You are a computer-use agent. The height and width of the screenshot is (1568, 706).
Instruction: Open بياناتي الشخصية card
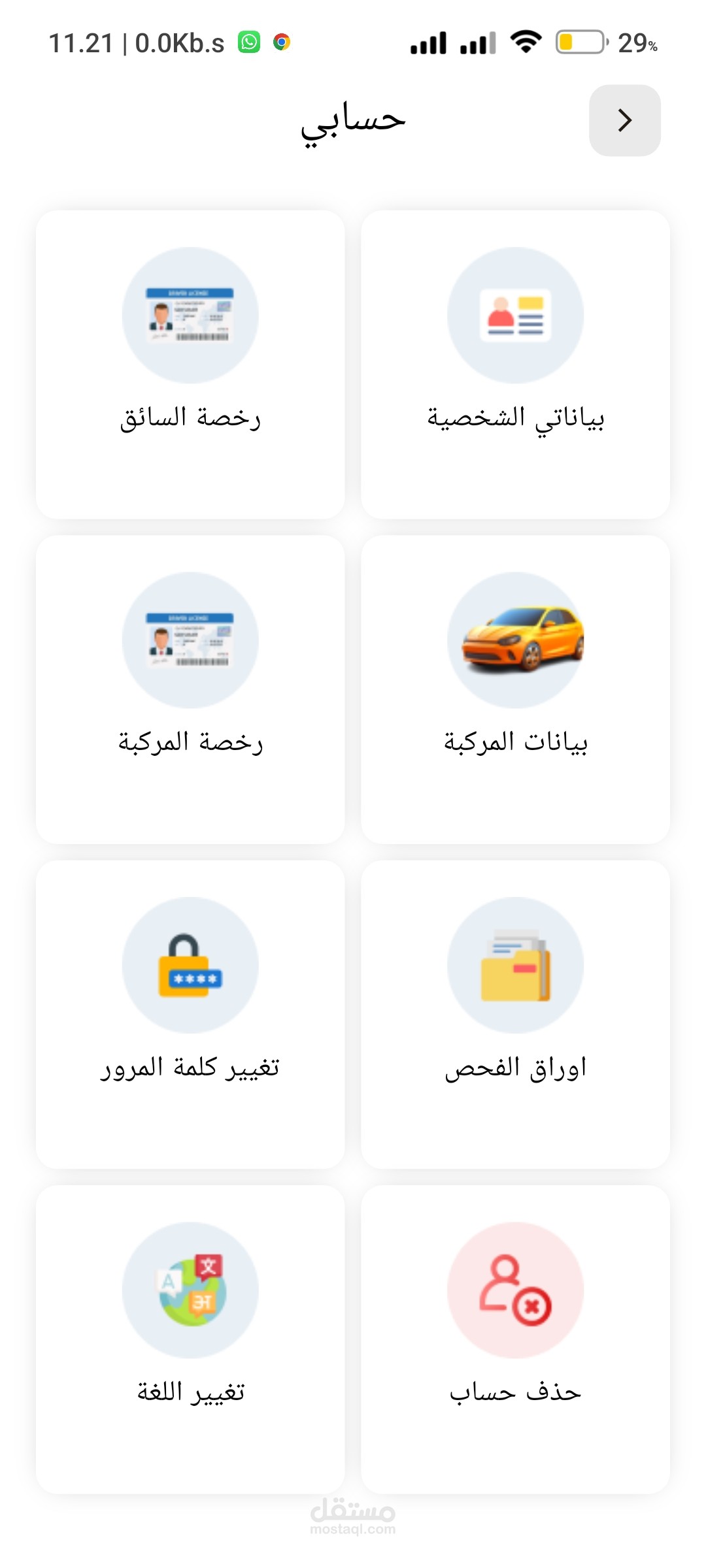point(515,364)
